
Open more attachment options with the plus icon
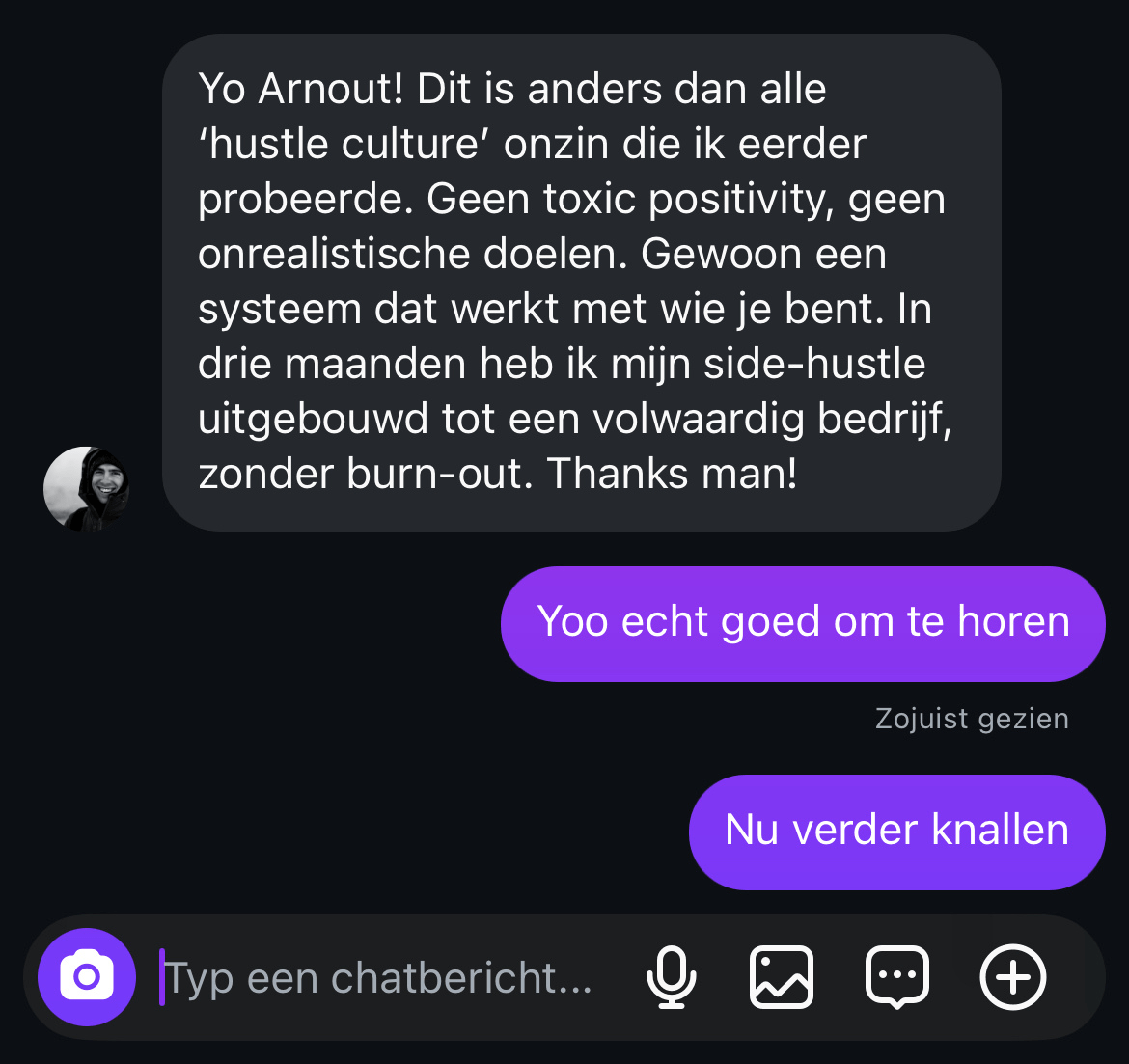click(x=1013, y=977)
